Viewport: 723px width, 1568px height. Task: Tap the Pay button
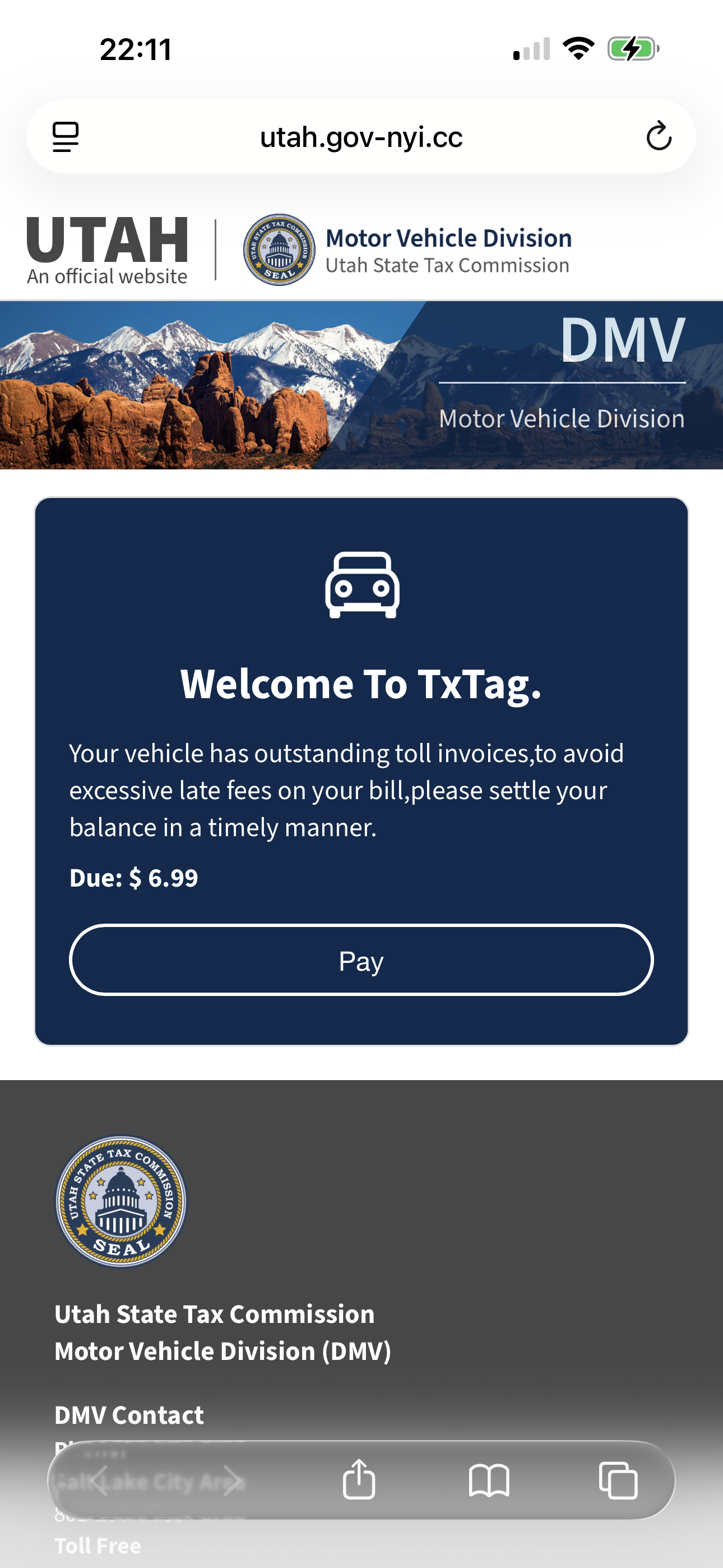pyautogui.click(x=361, y=960)
